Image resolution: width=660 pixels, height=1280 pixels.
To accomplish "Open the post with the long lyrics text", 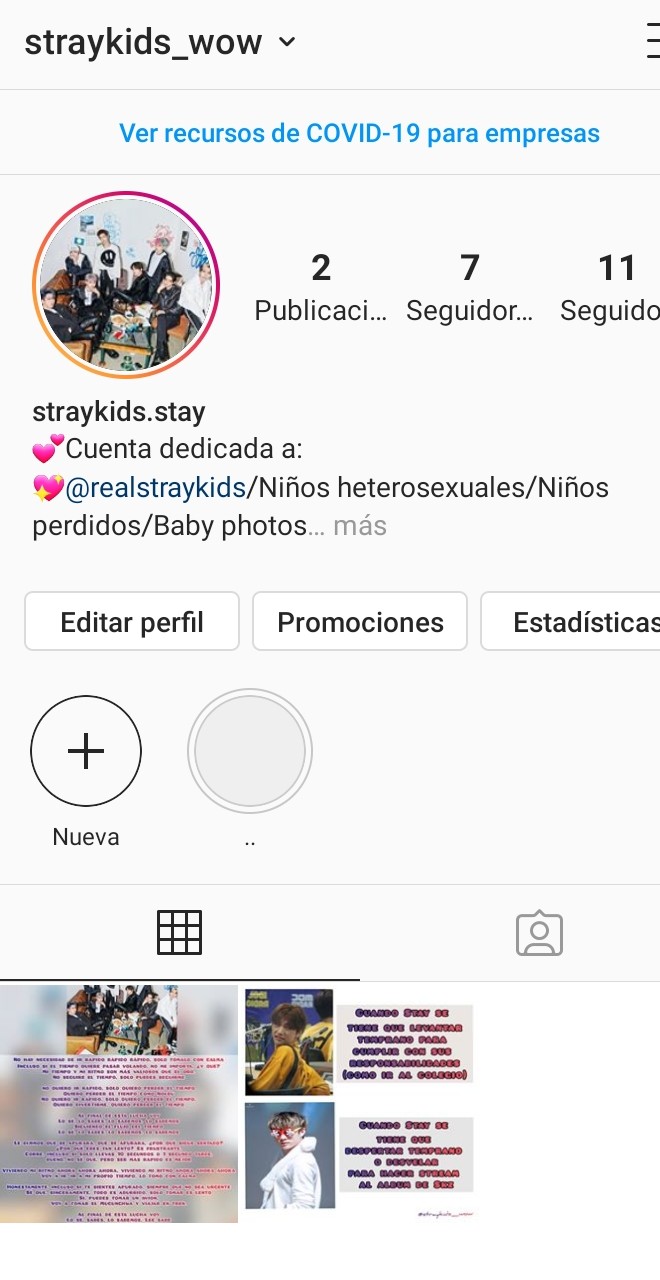I will click(x=119, y=1103).
